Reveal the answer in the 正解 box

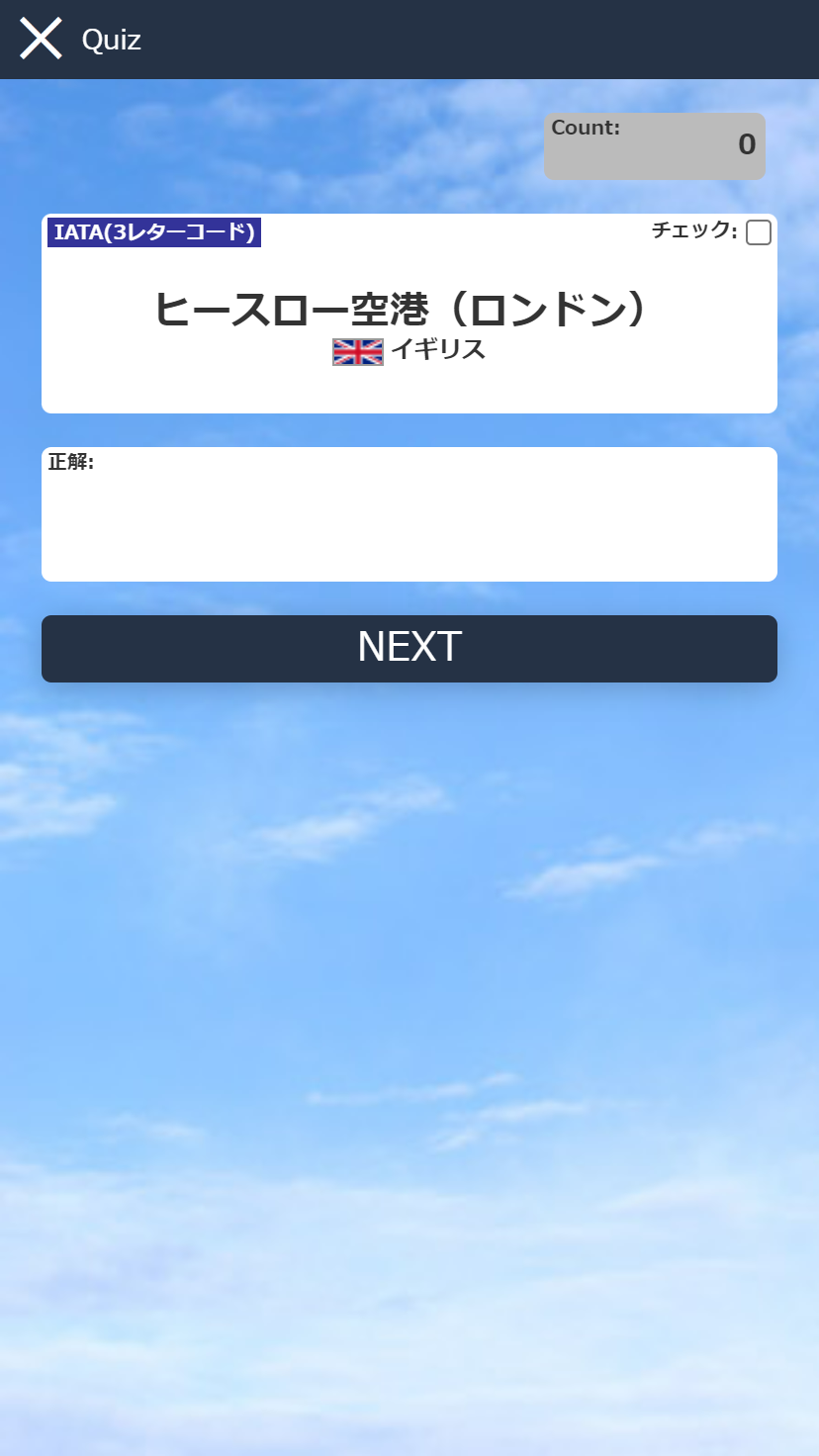(409, 514)
